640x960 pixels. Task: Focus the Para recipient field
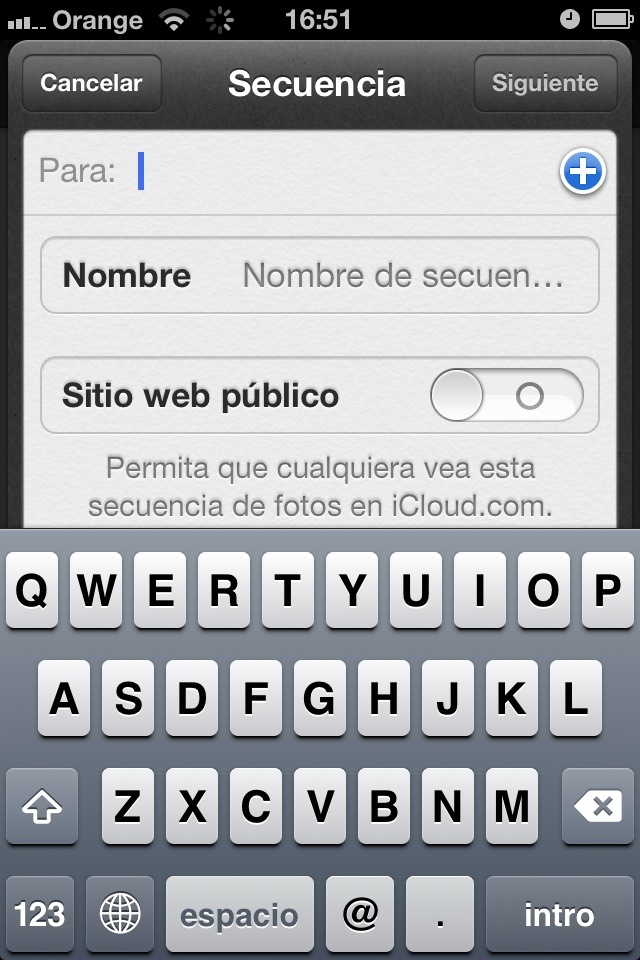coord(340,172)
